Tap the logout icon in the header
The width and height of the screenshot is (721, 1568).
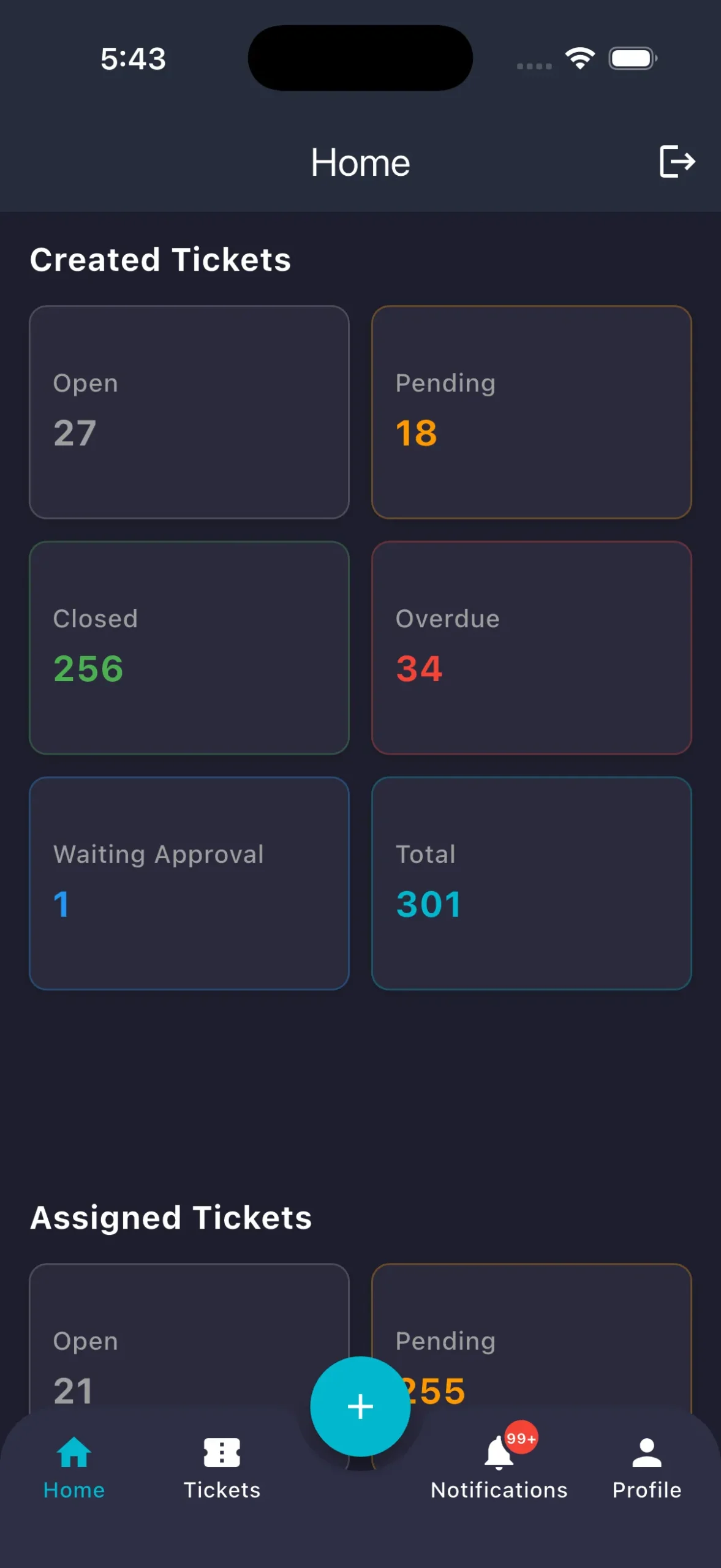[x=677, y=162]
